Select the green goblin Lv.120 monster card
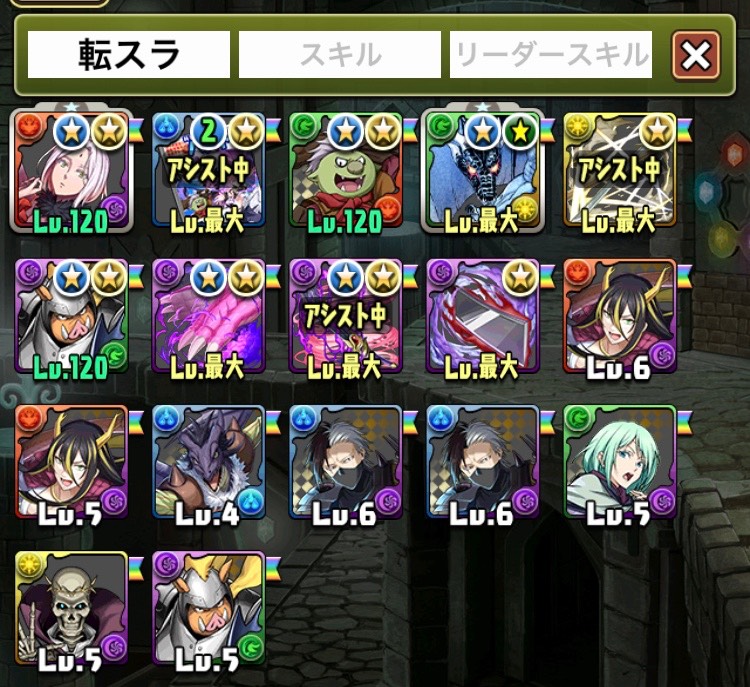 click(x=346, y=170)
